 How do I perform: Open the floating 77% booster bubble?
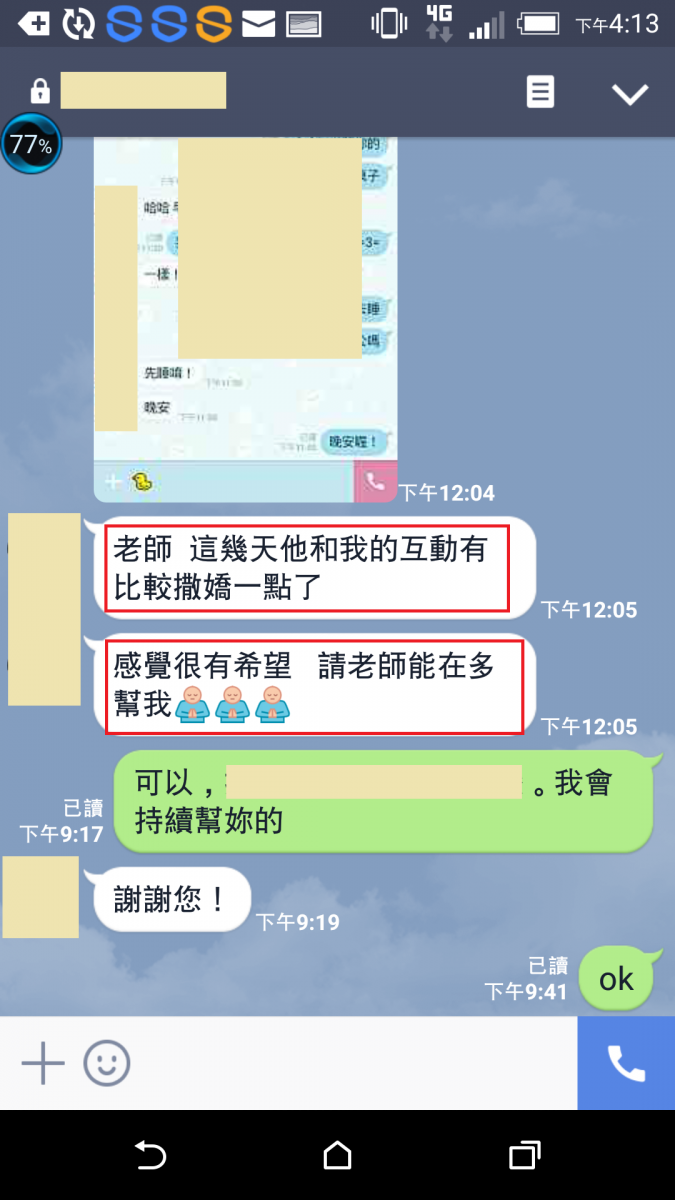[31, 145]
